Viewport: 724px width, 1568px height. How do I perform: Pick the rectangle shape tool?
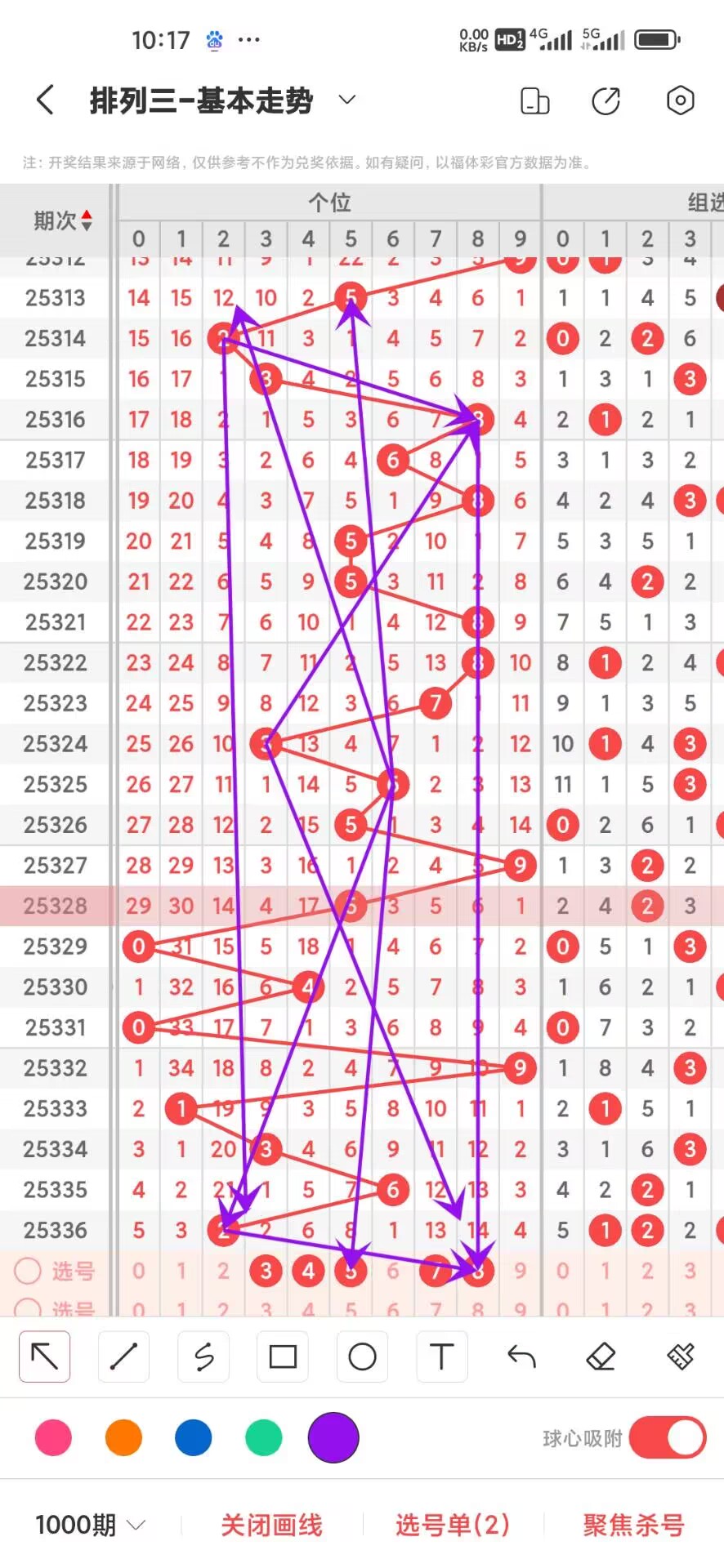click(283, 1356)
